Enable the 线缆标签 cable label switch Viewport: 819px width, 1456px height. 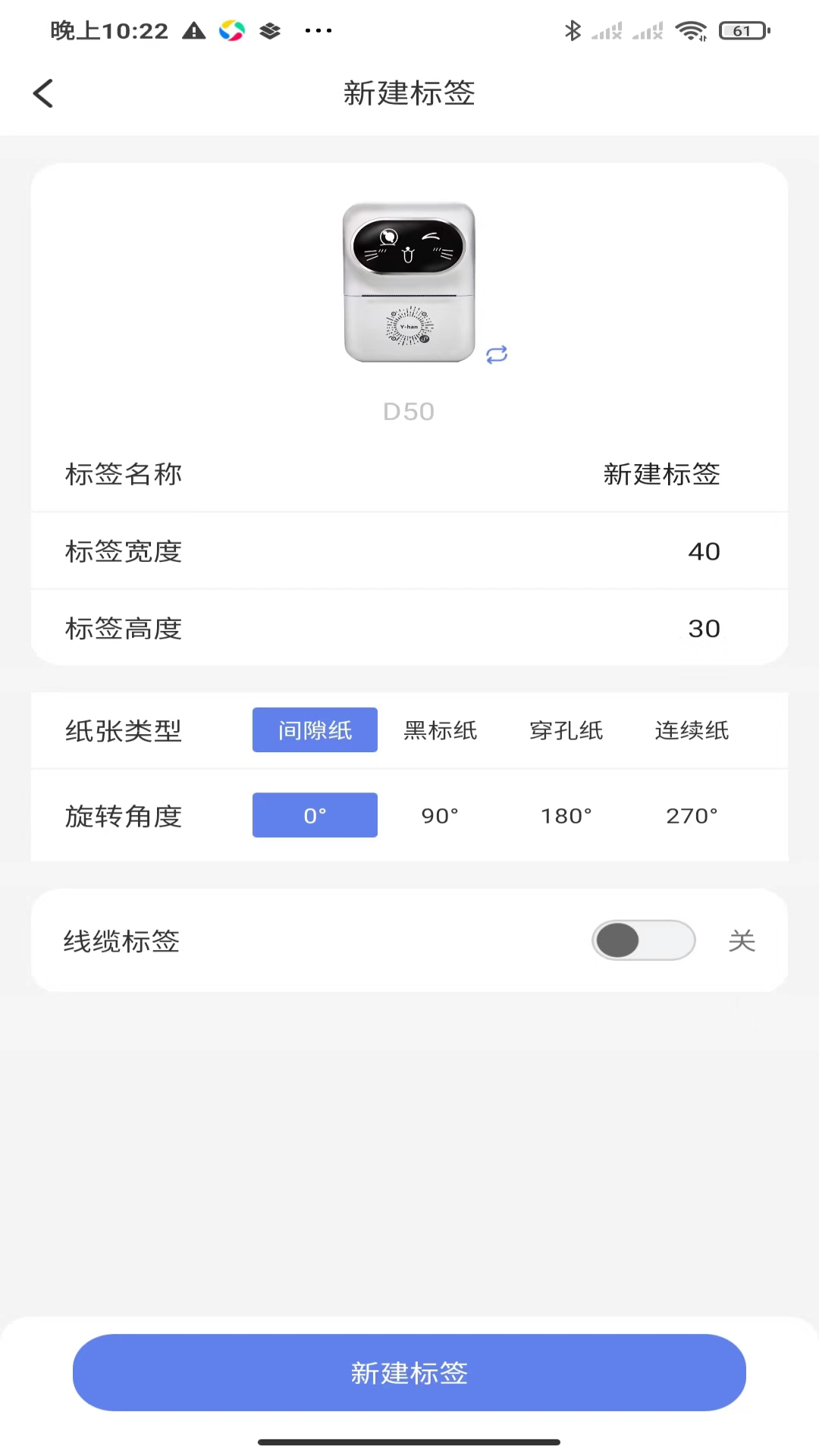643,940
